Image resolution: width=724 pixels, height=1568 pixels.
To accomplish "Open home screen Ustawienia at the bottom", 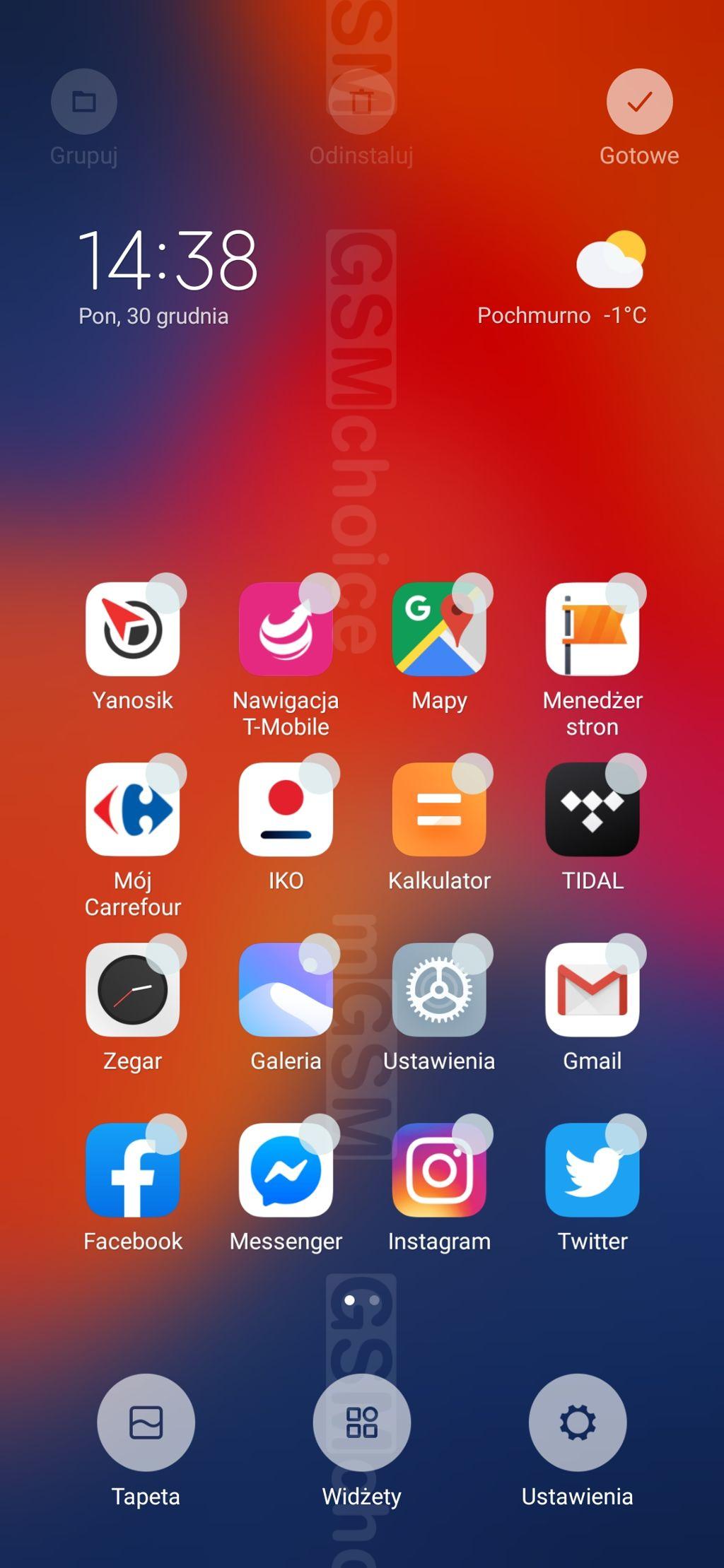I will (577, 1422).
